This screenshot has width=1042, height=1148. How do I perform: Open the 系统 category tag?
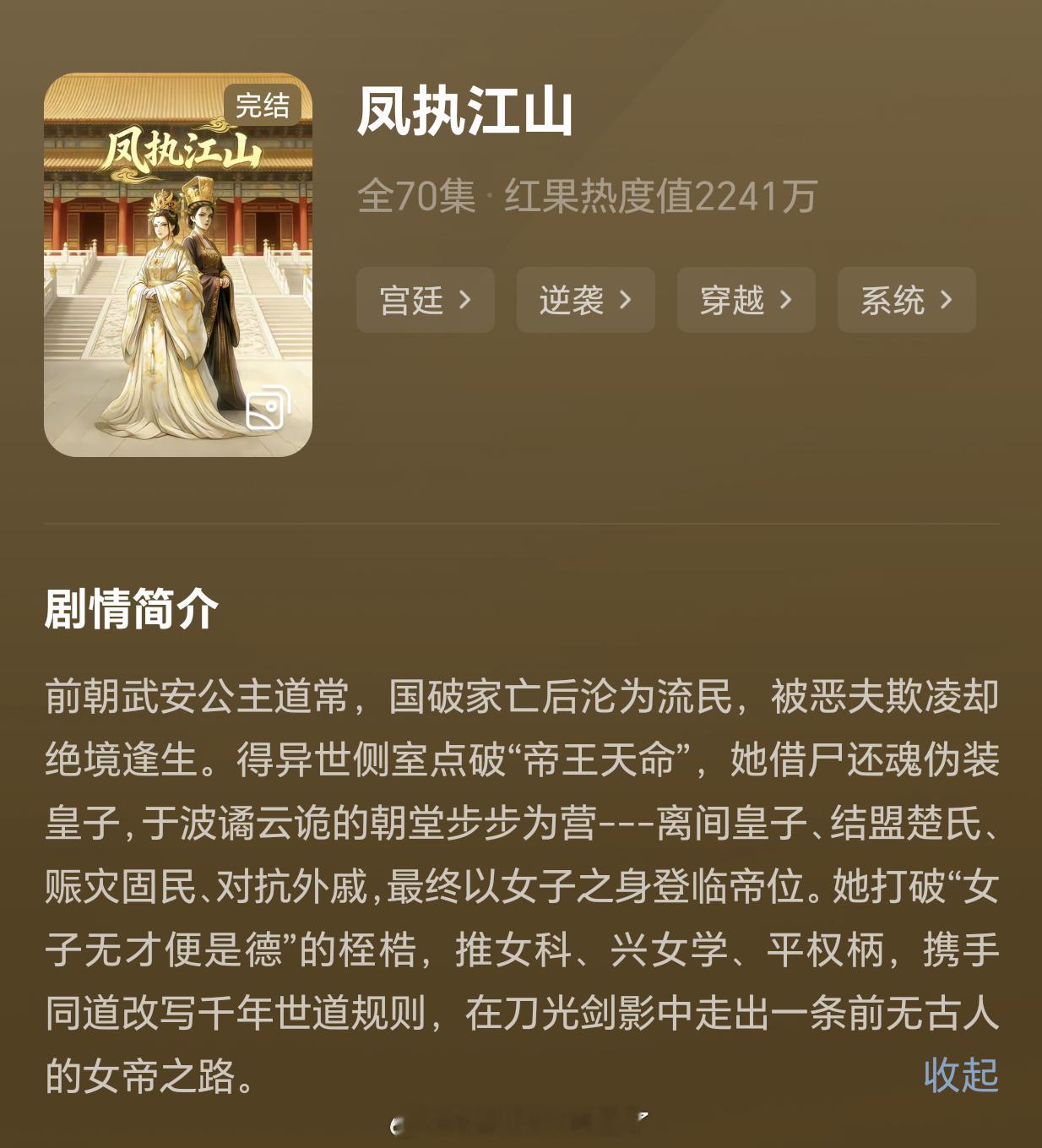(x=905, y=300)
